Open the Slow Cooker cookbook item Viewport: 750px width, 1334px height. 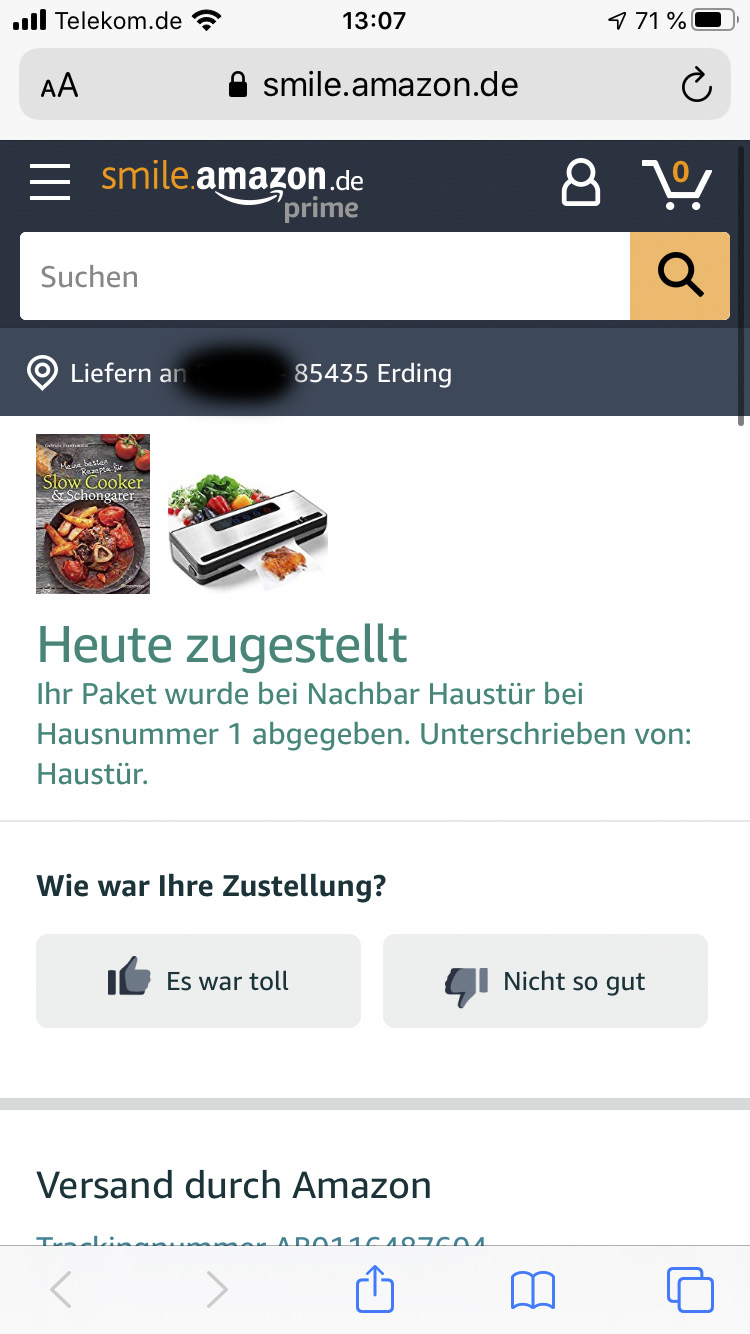(x=93, y=514)
